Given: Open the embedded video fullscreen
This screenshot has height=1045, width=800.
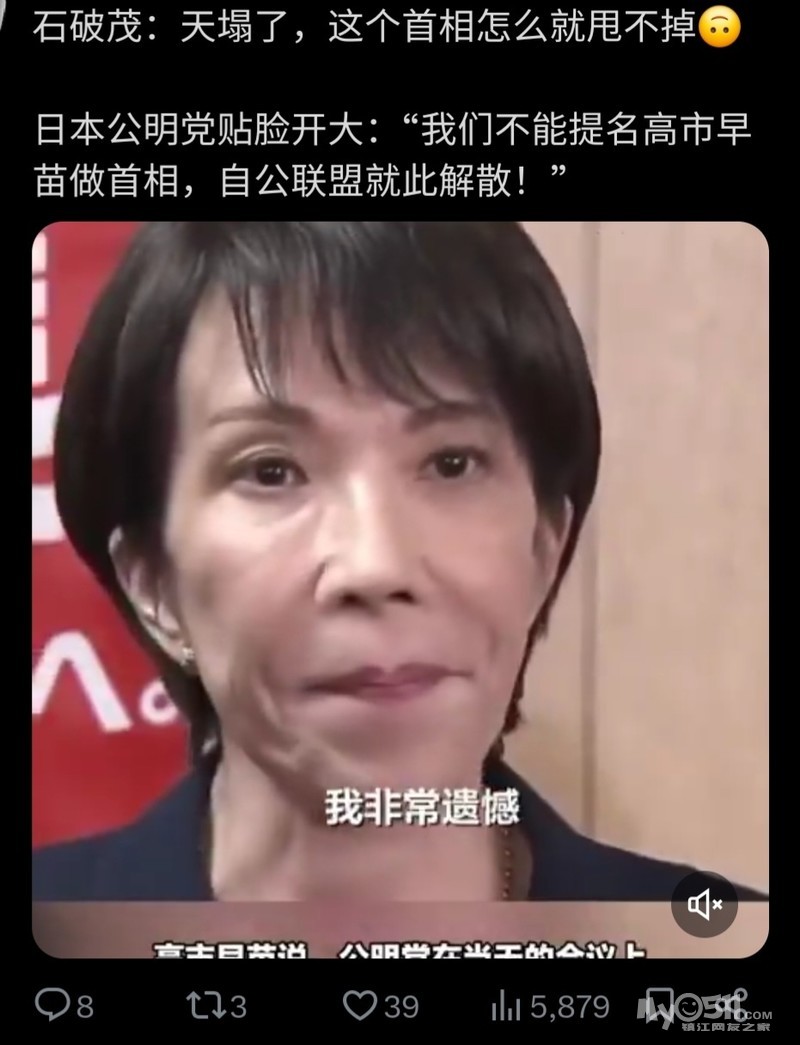Looking at the screenshot, I should click(x=400, y=590).
